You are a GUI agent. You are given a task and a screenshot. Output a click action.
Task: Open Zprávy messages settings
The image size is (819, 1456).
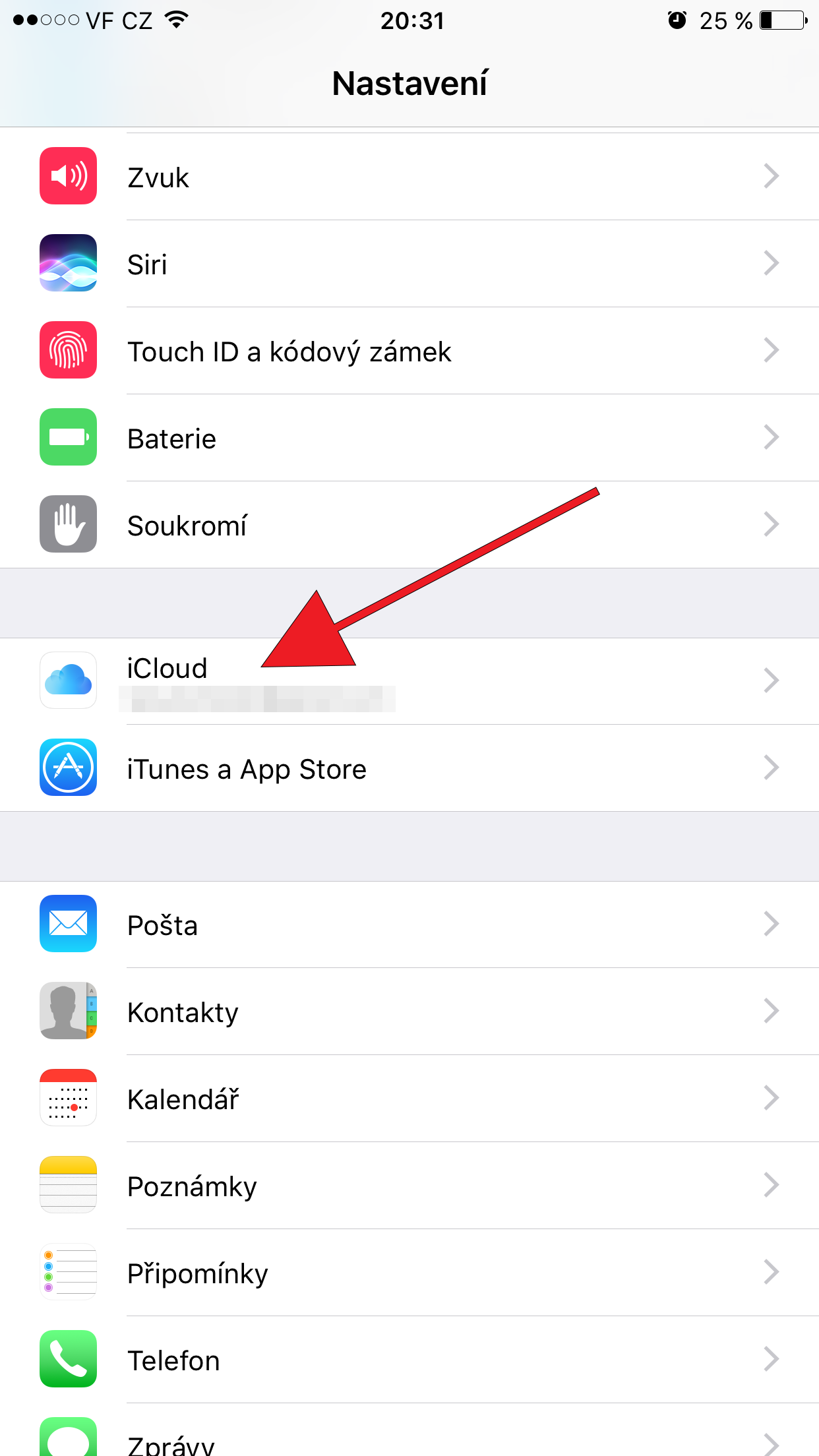pyautogui.click(x=409, y=1441)
